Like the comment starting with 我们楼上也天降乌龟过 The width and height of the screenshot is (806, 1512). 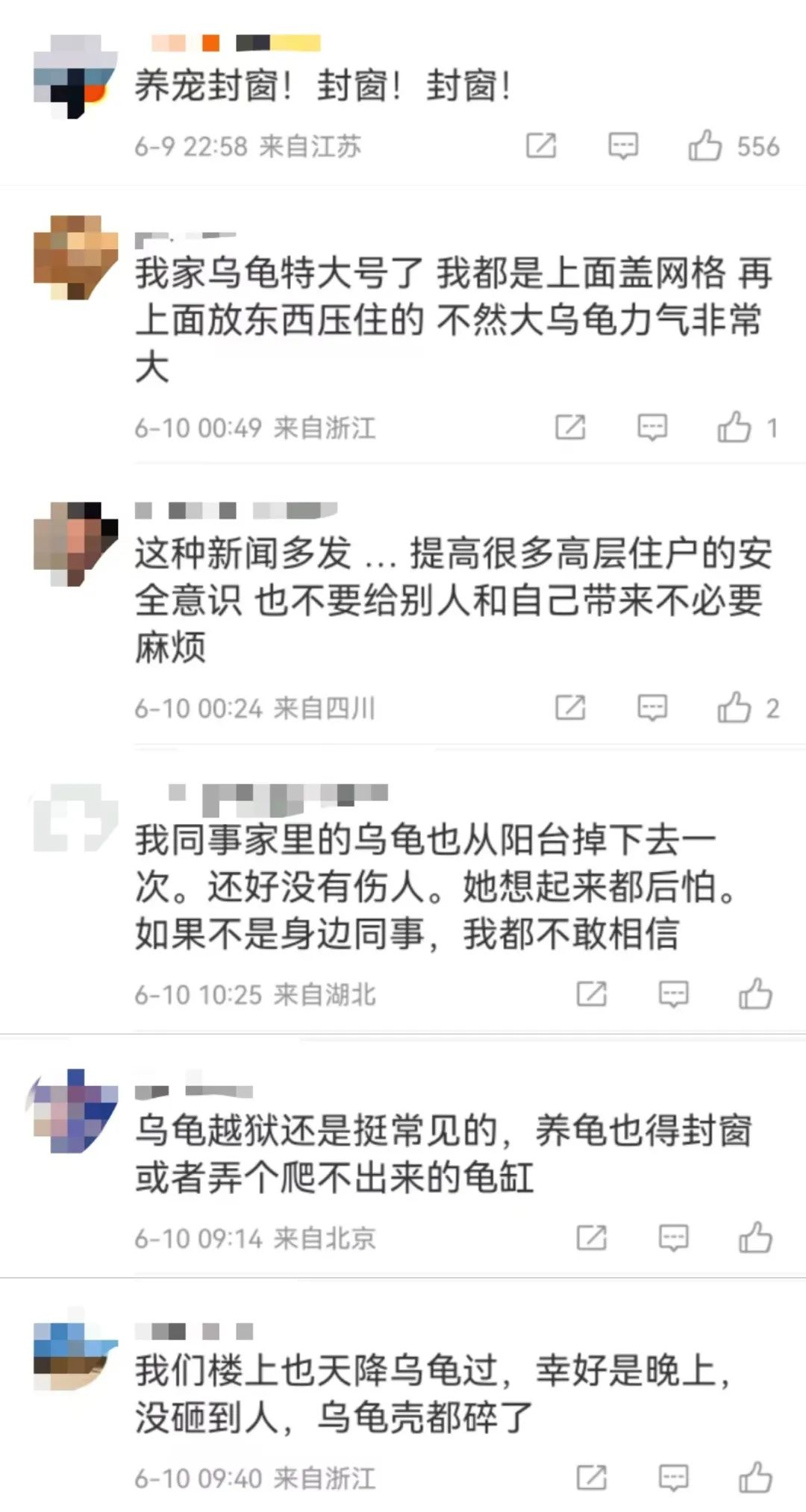coord(755,1477)
